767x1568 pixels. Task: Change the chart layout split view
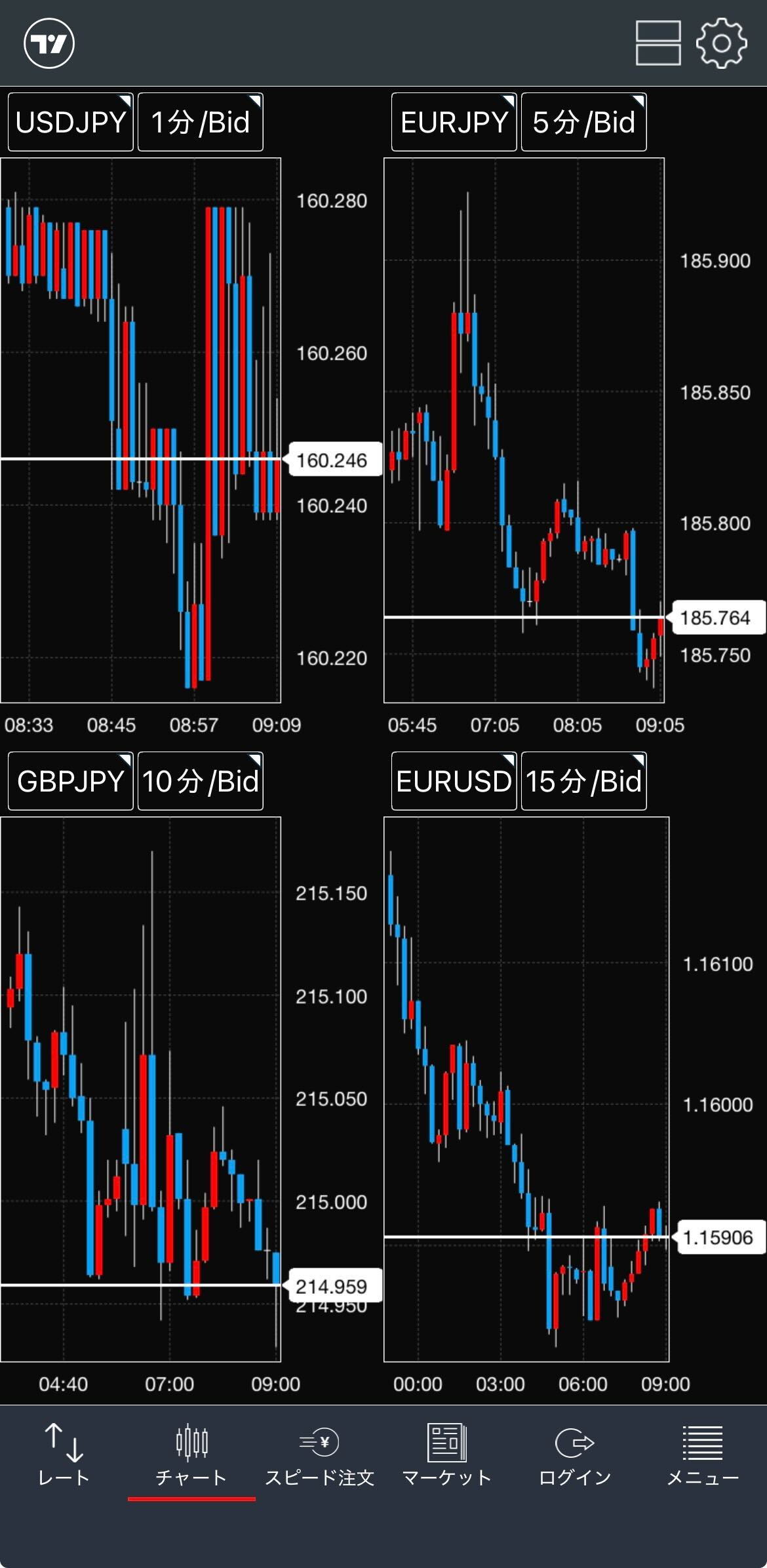point(658,43)
